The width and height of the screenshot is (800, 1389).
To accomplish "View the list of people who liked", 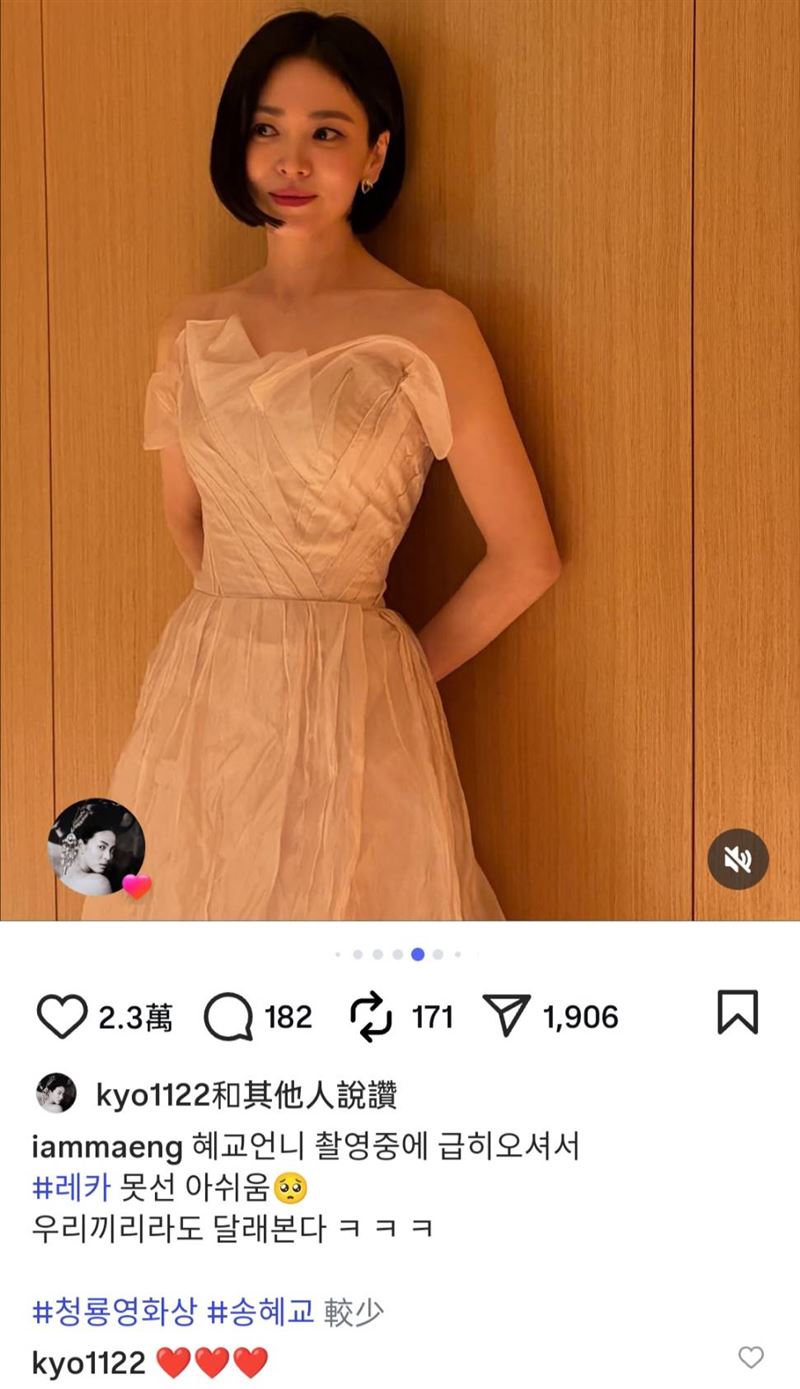I will [x=247, y=1095].
